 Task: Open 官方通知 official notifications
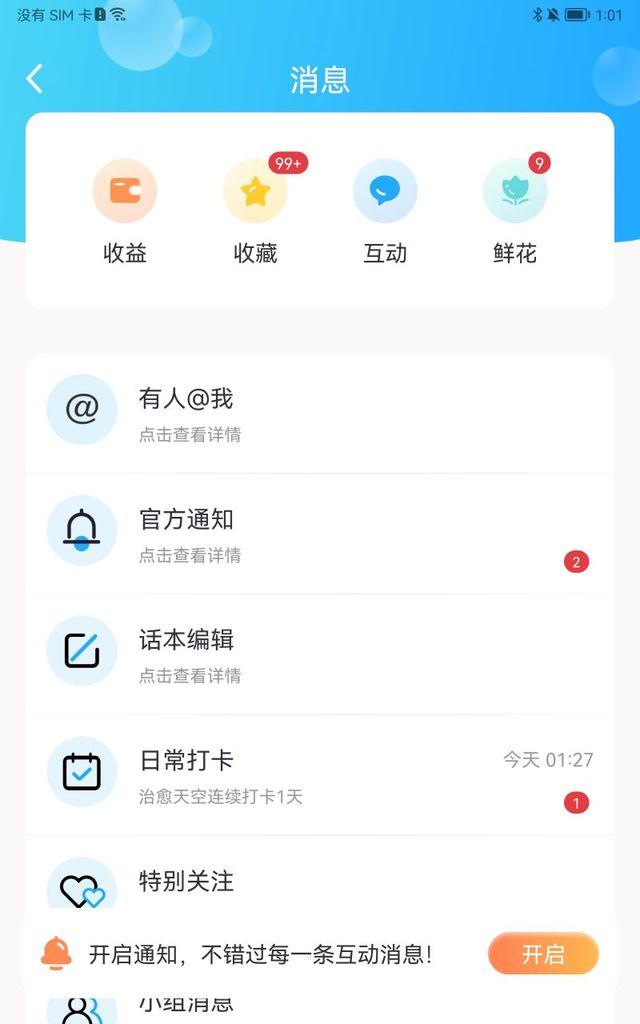[x=320, y=534]
